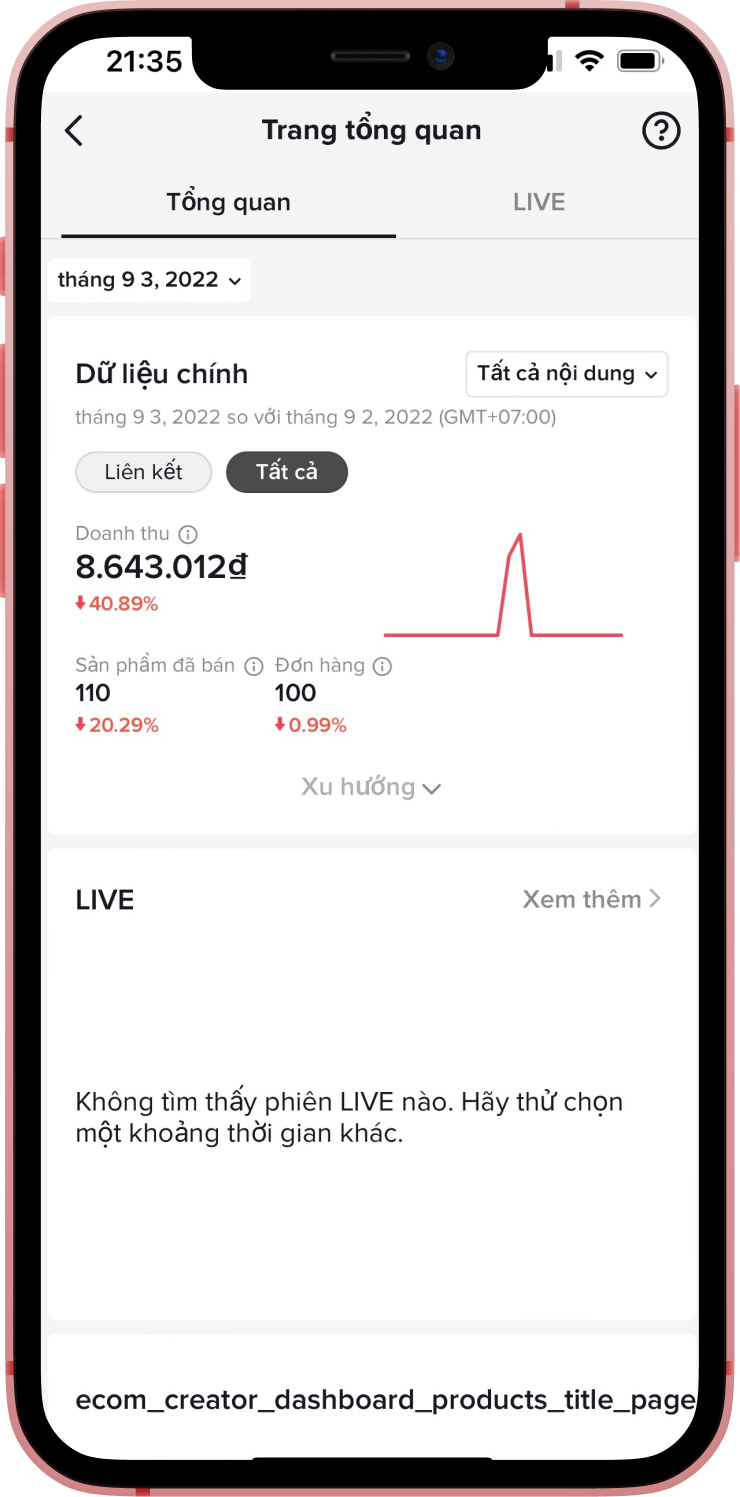The width and height of the screenshot is (740, 1497).
Task: Select the Tất cả filter chip
Action: 287,472
